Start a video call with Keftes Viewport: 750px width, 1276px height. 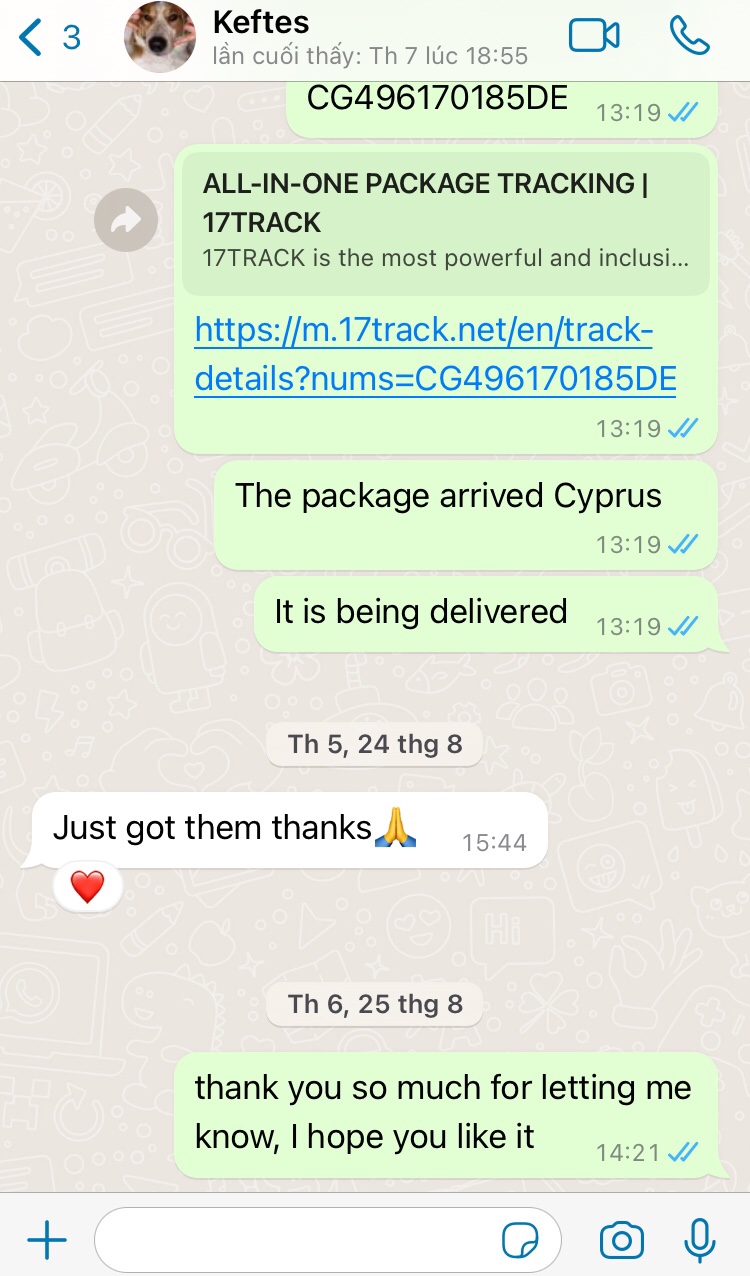coord(594,36)
